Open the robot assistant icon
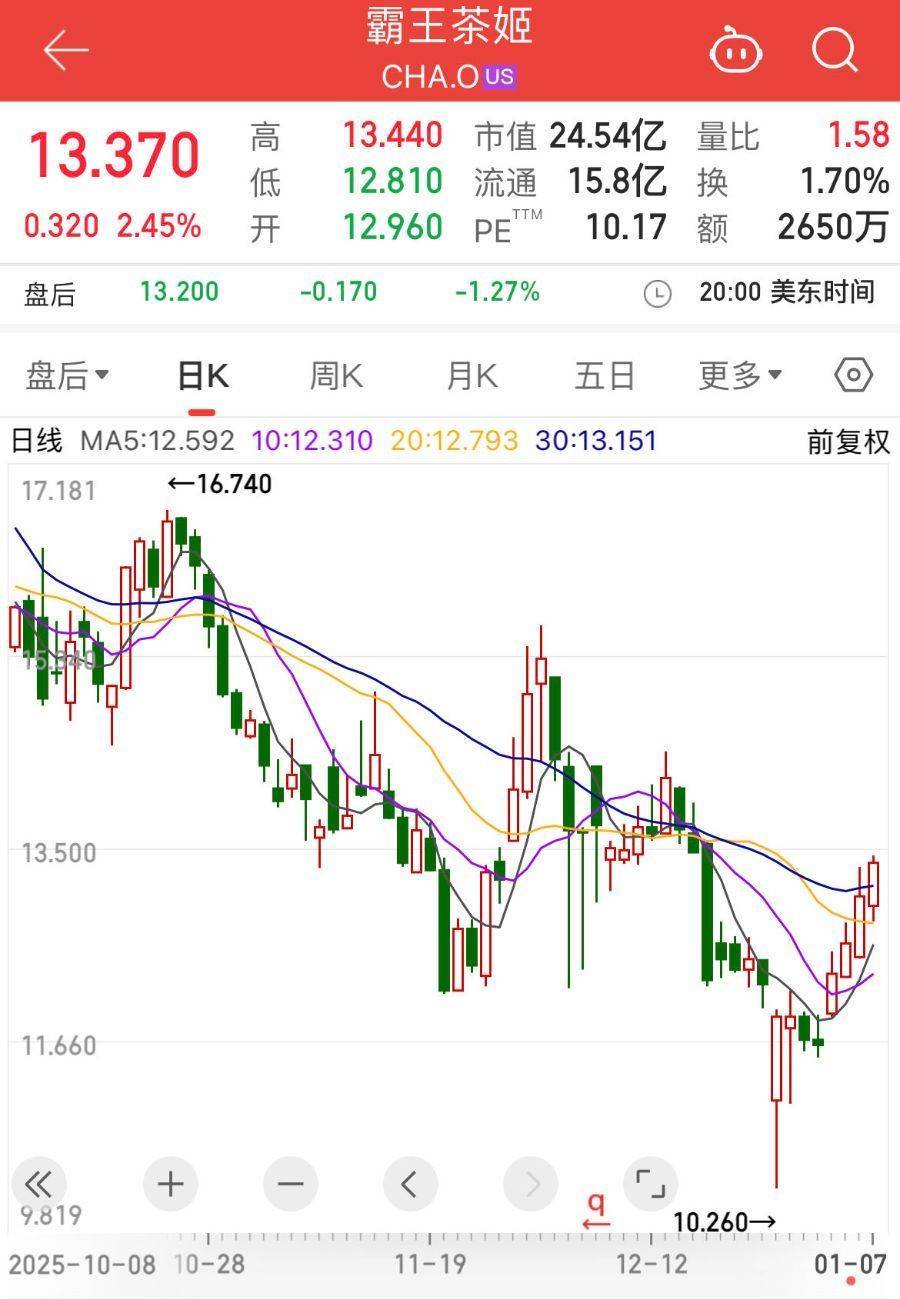 (735, 50)
